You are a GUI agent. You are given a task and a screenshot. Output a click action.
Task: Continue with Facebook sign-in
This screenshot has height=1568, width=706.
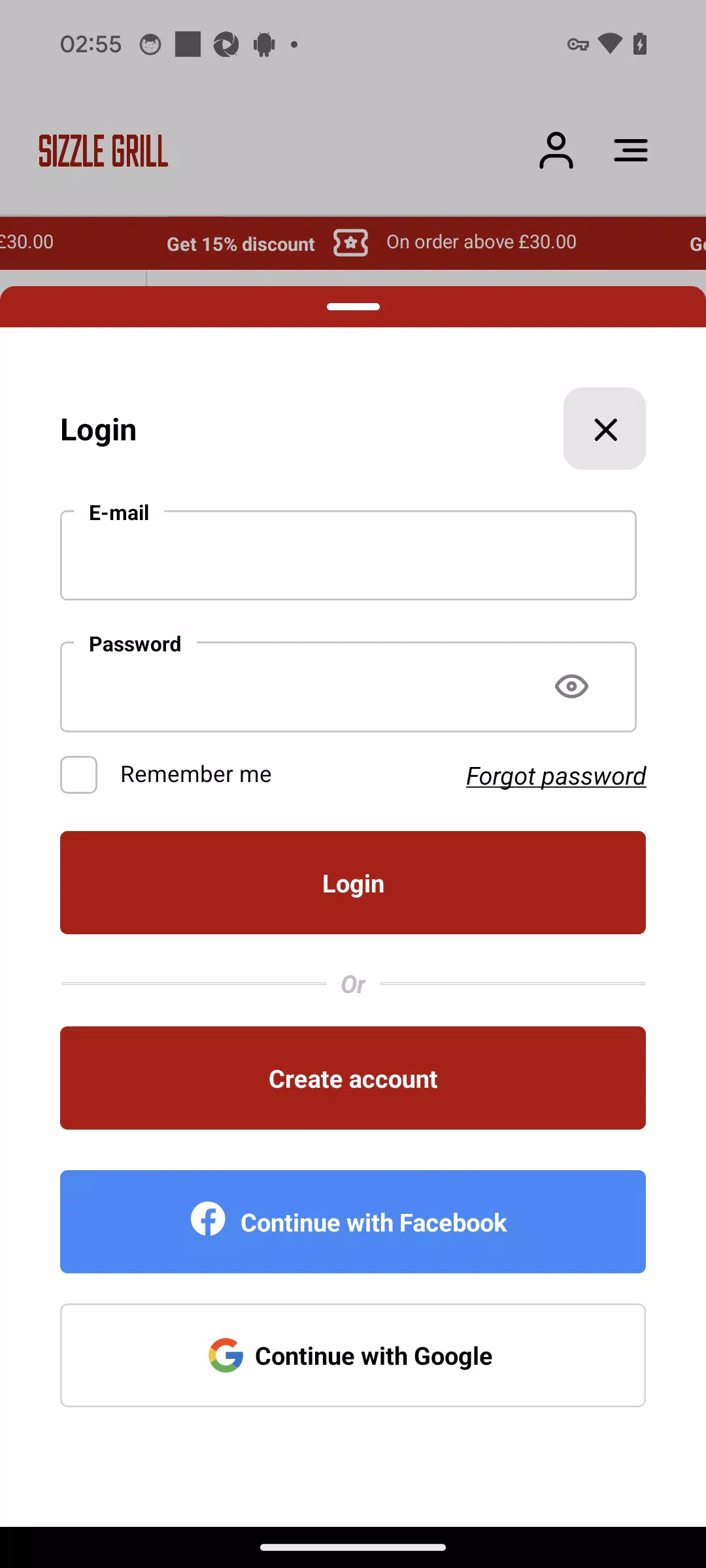[353, 1222]
